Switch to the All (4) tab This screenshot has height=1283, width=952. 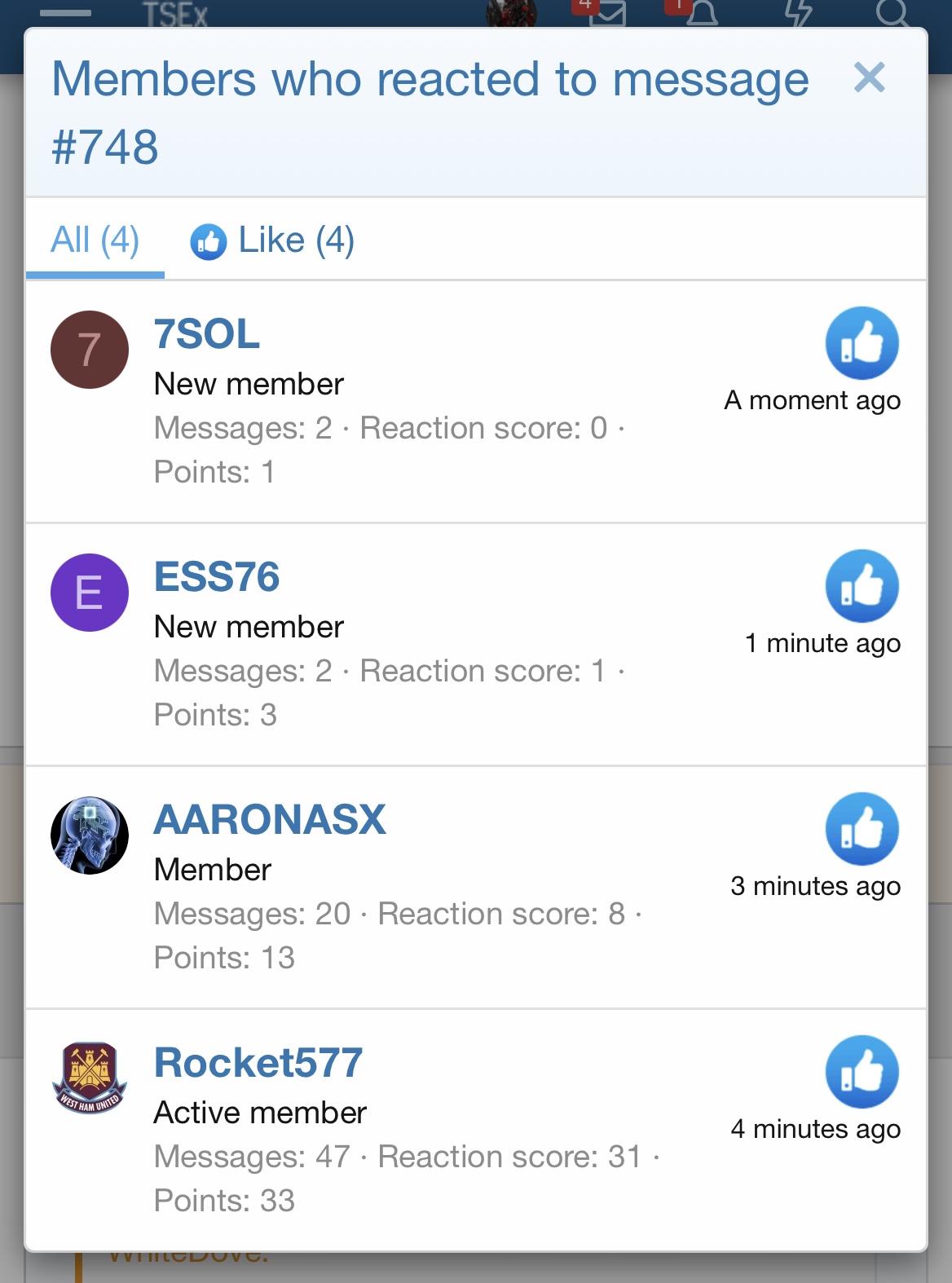95,240
